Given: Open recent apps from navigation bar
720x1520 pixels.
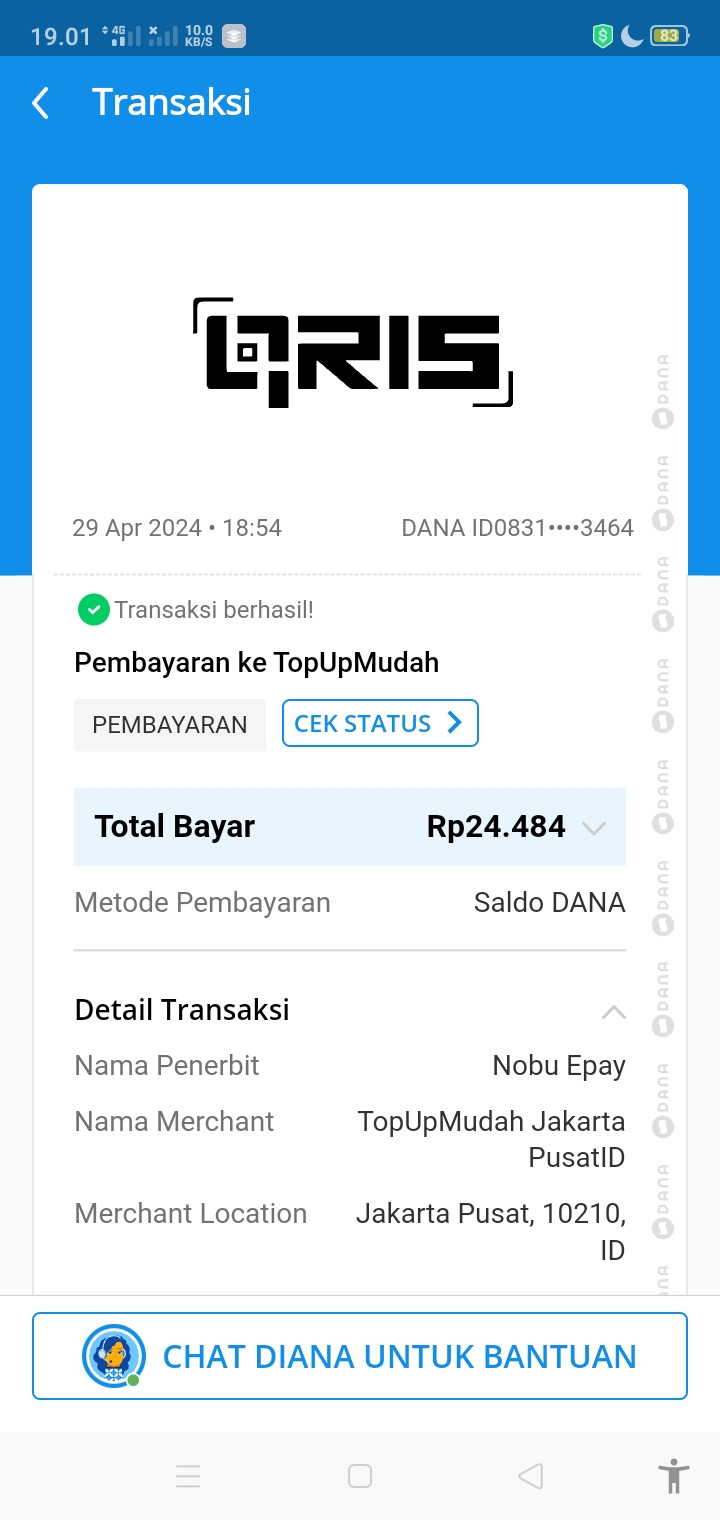Looking at the screenshot, I should 188,1476.
